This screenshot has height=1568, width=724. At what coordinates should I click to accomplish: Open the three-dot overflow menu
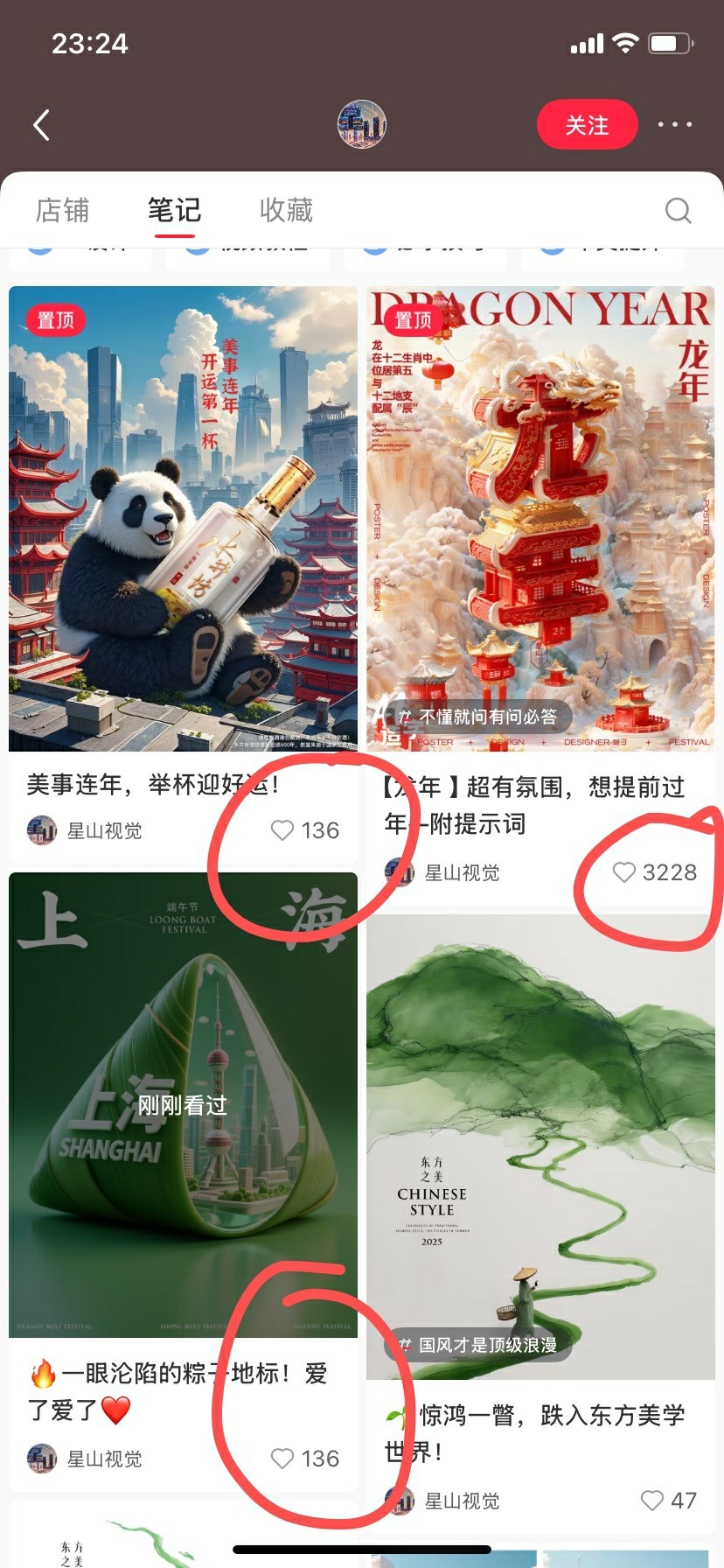click(x=675, y=125)
